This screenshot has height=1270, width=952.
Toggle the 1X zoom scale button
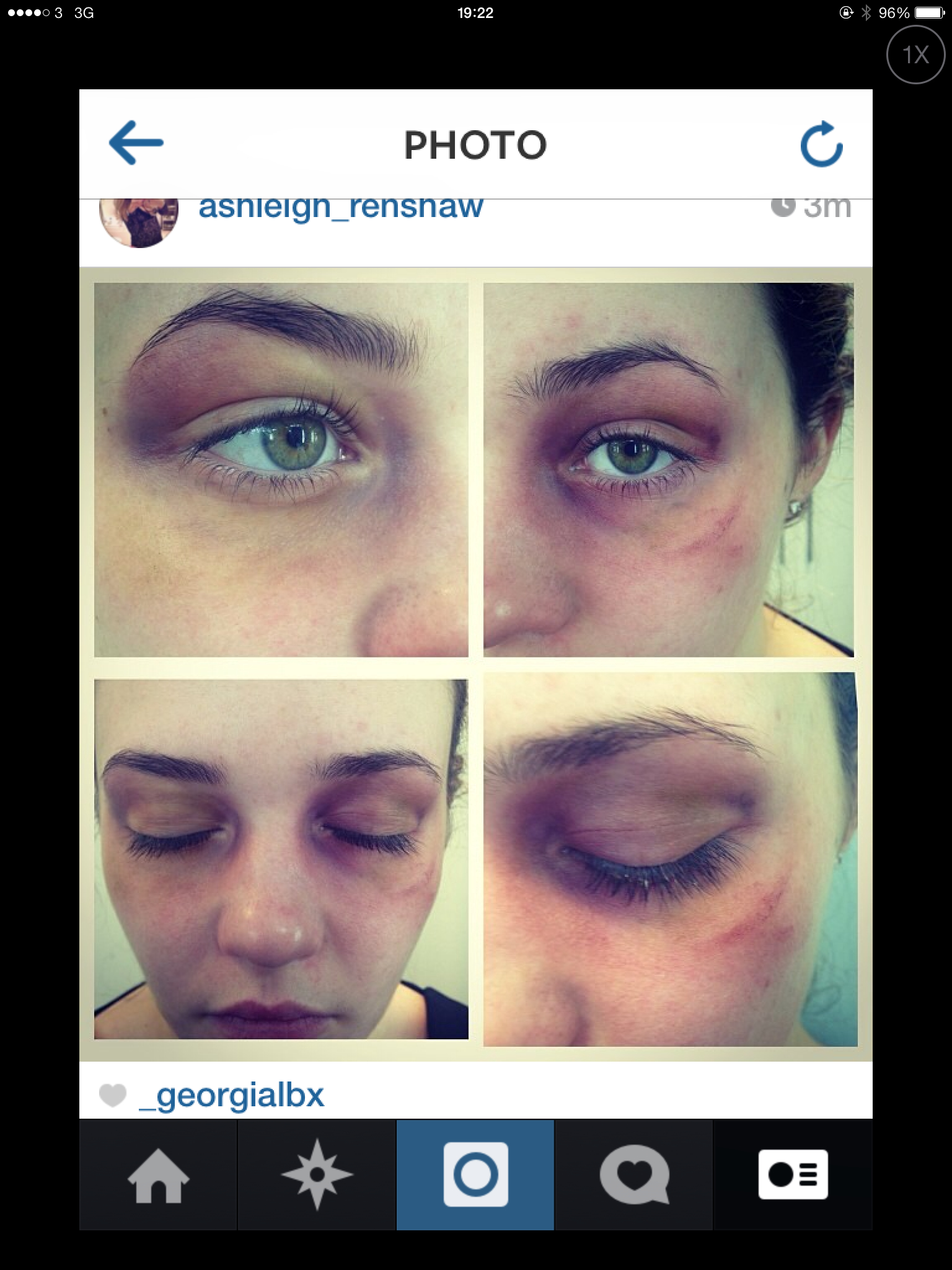coord(915,55)
